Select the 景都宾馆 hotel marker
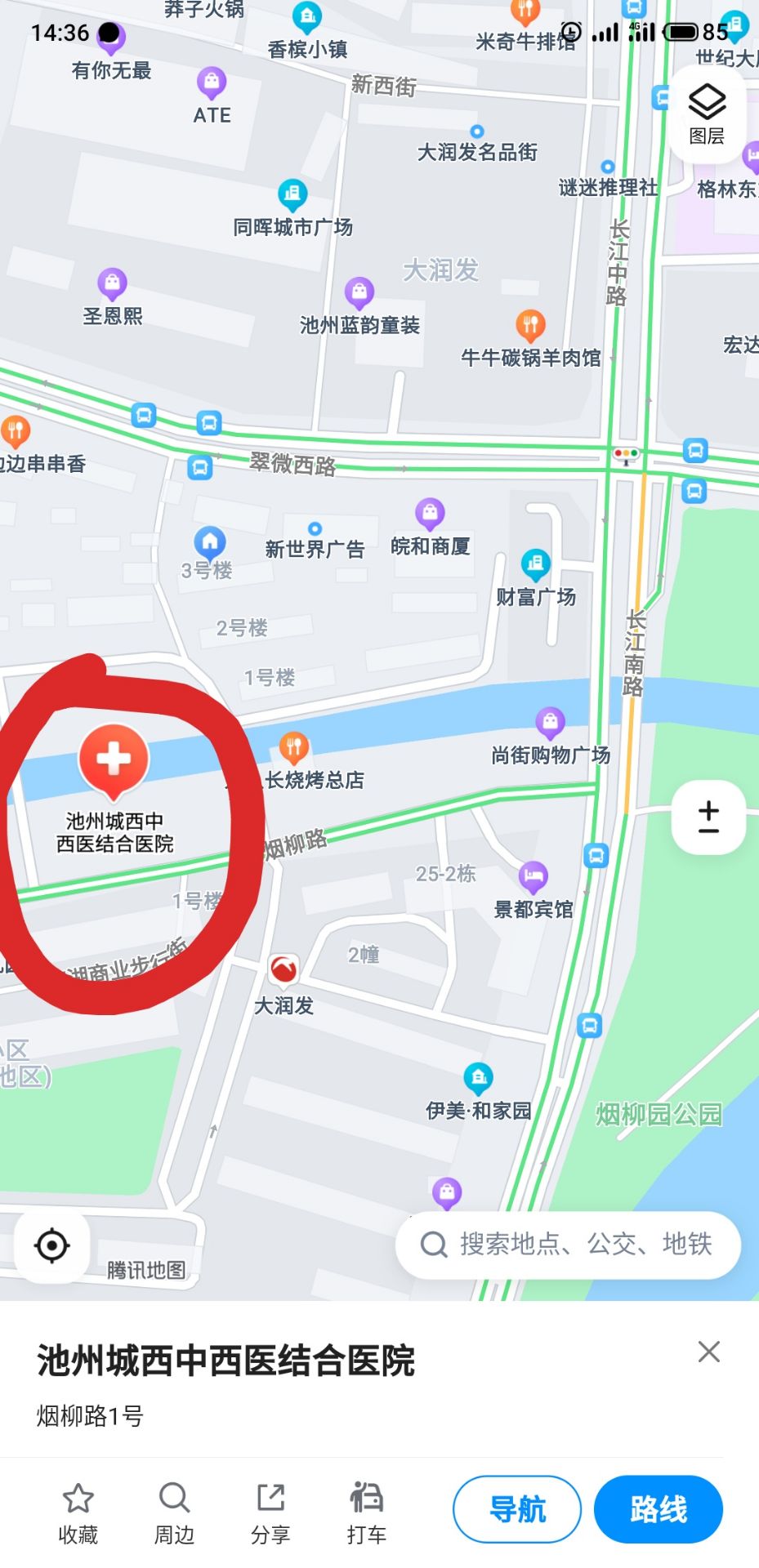Viewport: 759px width, 1568px height. coord(534,878)
